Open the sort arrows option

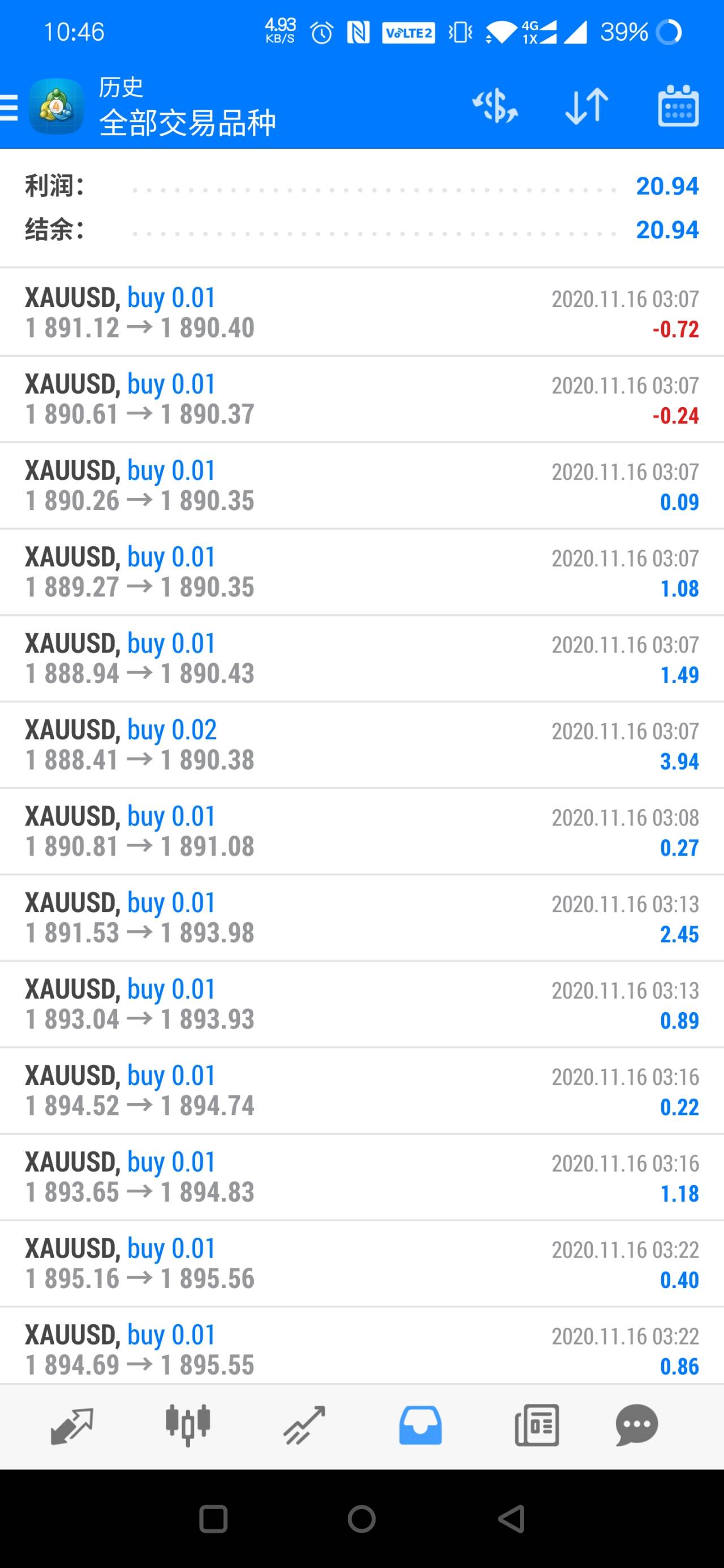(x=587, y=106)
